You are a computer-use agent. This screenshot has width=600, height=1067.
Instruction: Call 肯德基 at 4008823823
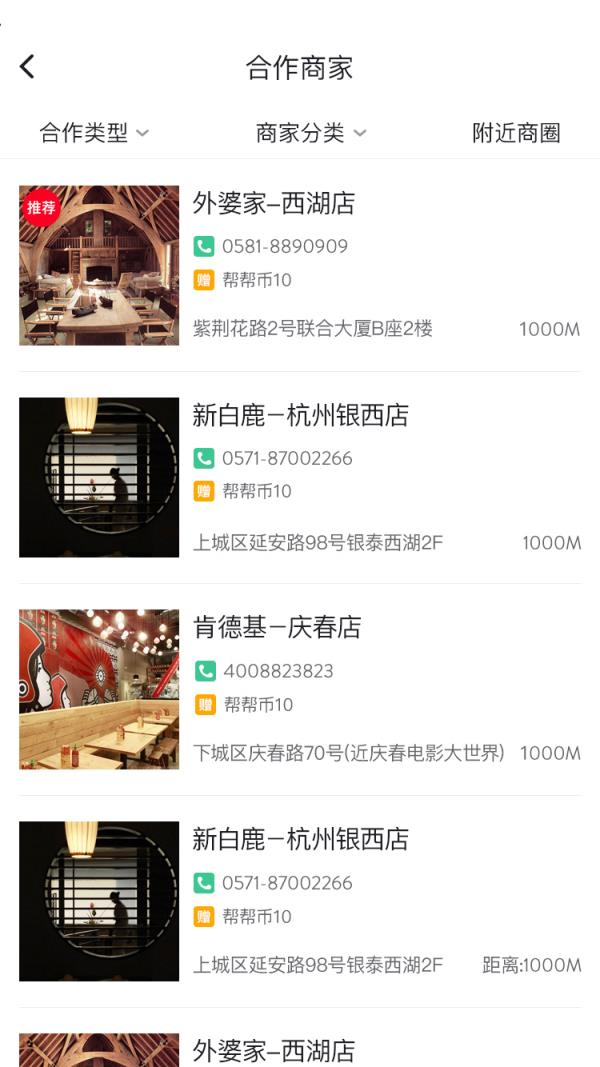278,671
